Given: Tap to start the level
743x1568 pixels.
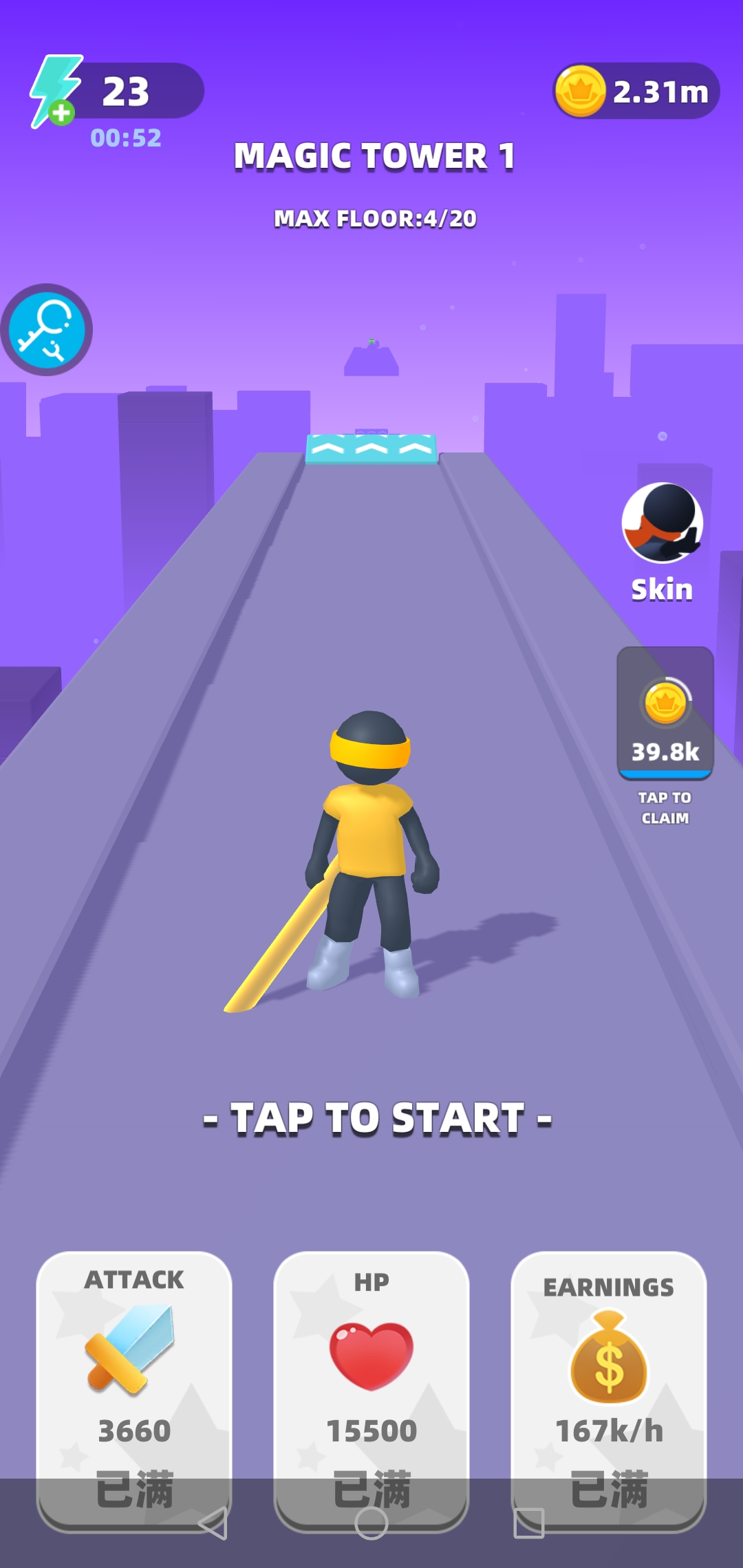Looking at the screenshot, I should tap(378, 1118).
